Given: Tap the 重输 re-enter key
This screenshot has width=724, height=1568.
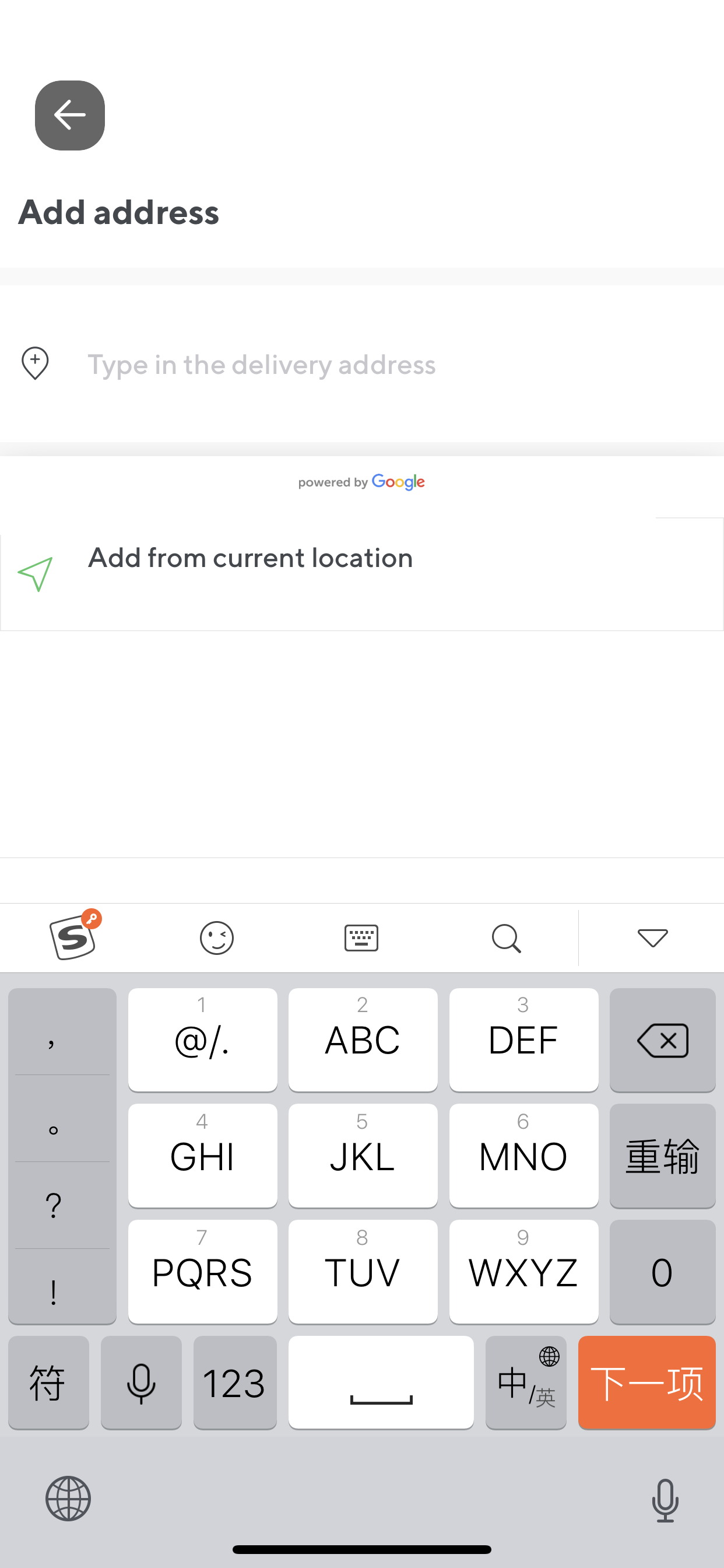Looking at the screenshot, I should pos(662,1156).
